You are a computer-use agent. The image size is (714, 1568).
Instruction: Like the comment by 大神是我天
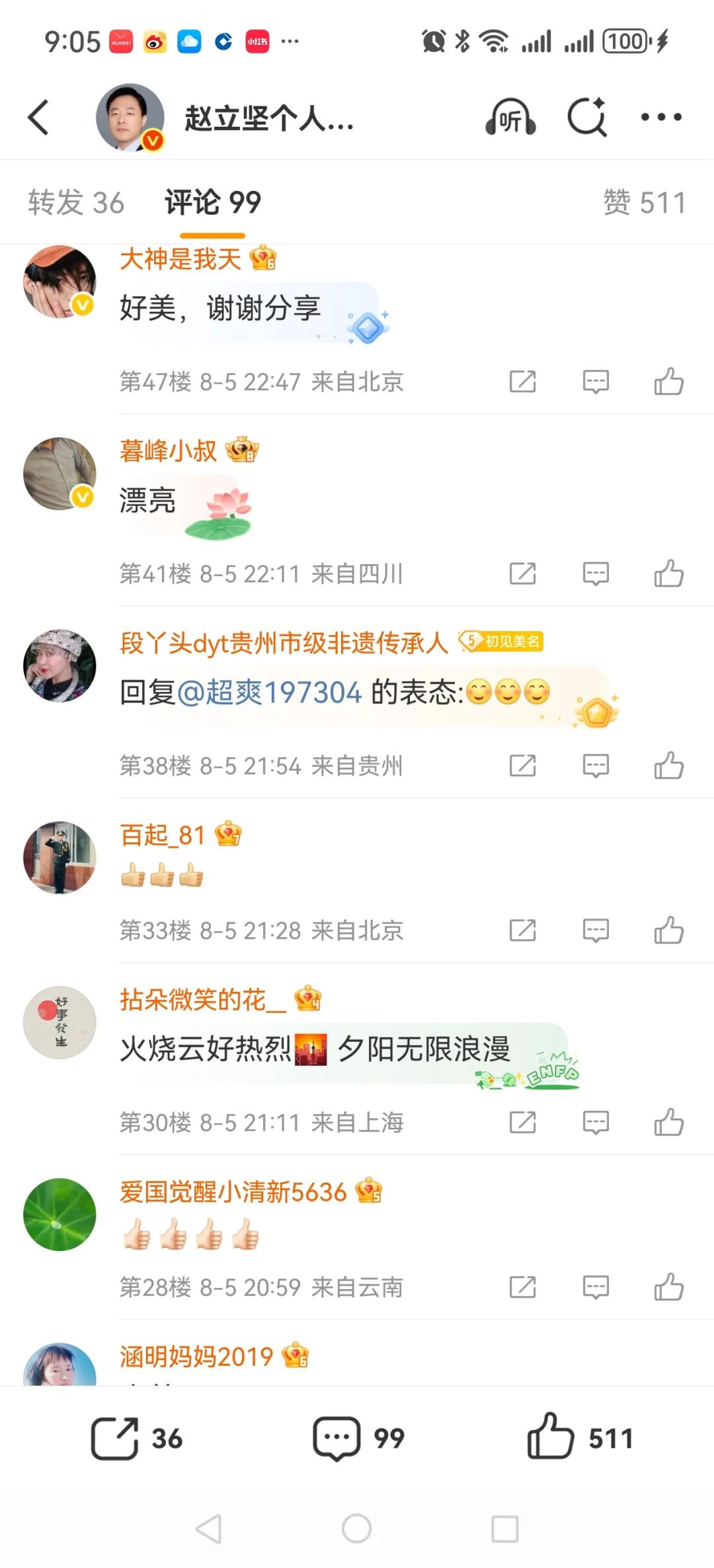[668, 382]
